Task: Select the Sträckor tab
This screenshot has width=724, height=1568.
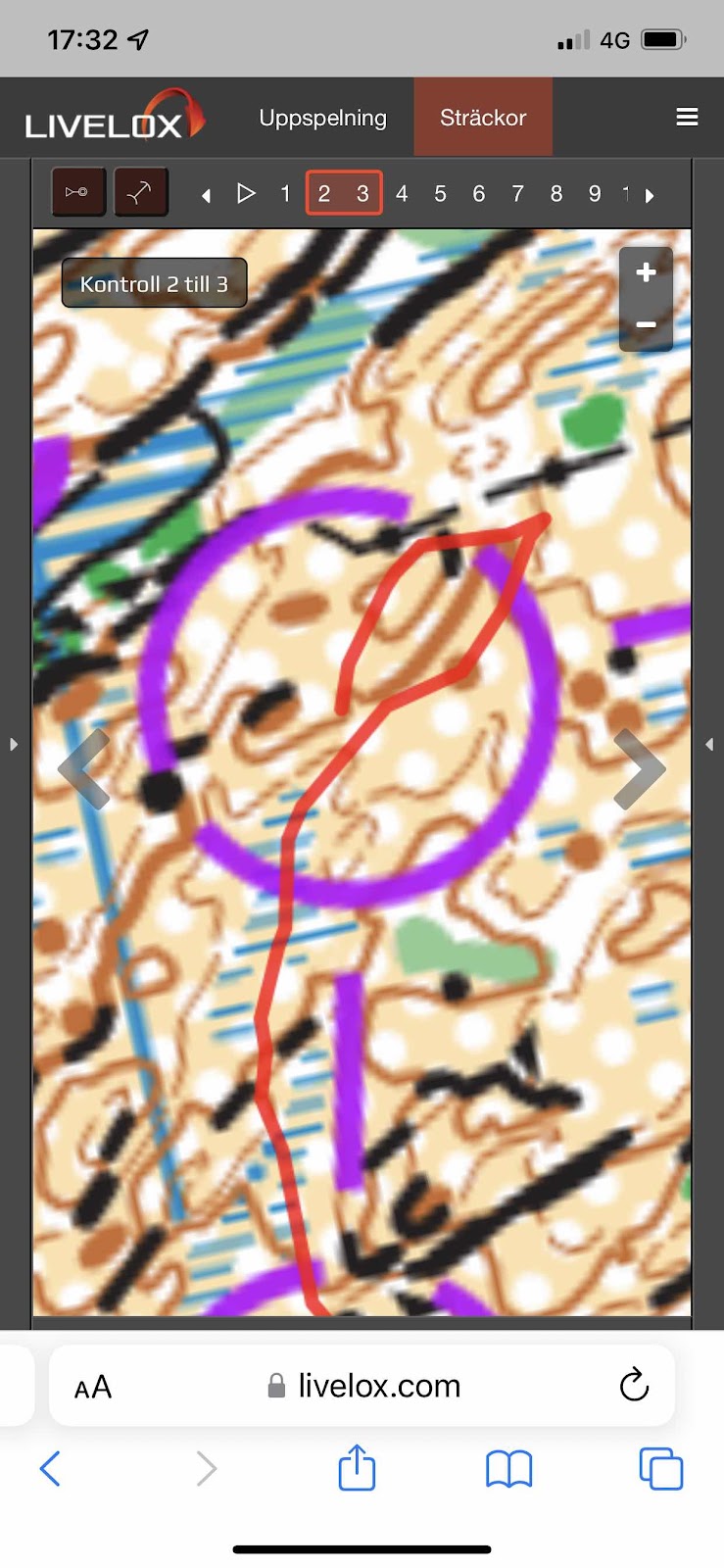Action: pyautogui.click(x=482, y=118)
